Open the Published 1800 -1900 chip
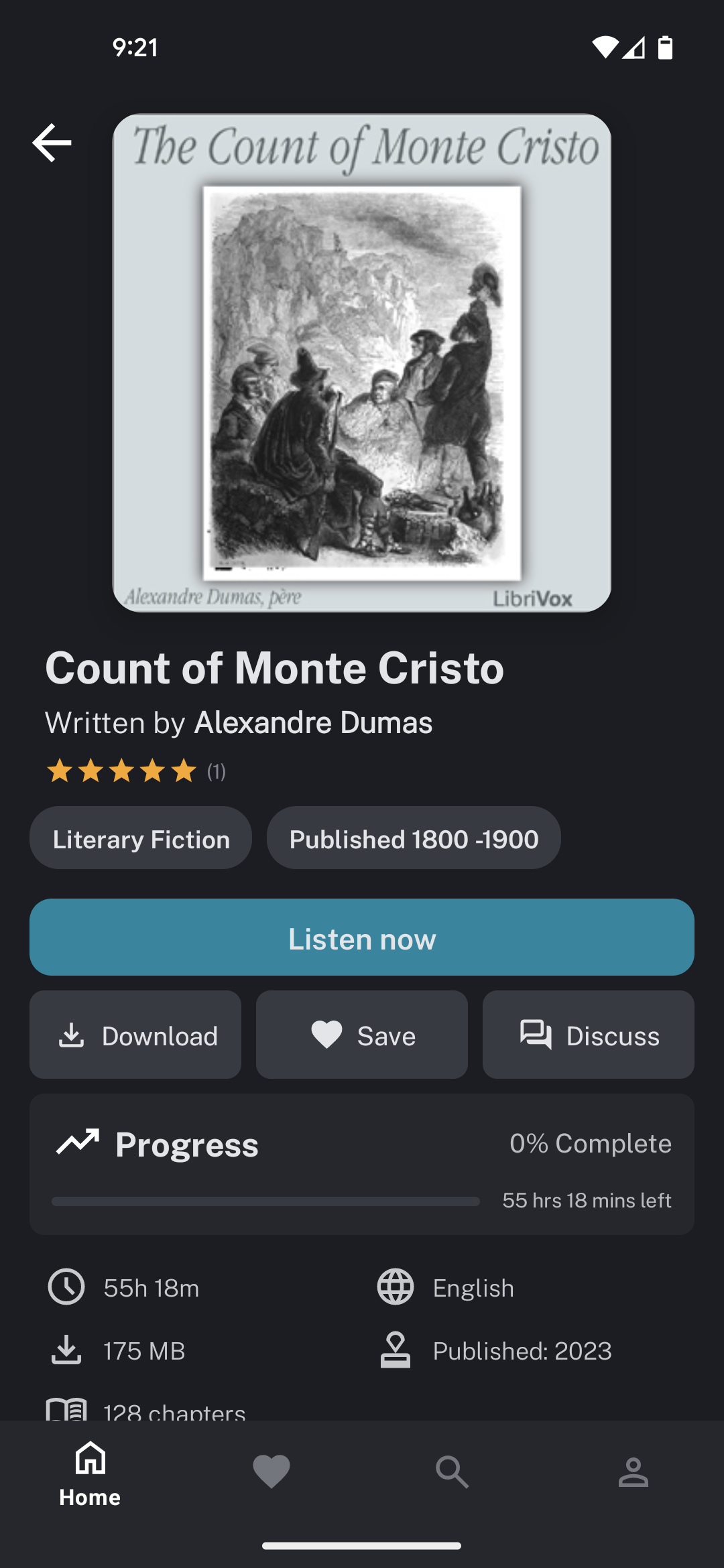 click(414, 839)
